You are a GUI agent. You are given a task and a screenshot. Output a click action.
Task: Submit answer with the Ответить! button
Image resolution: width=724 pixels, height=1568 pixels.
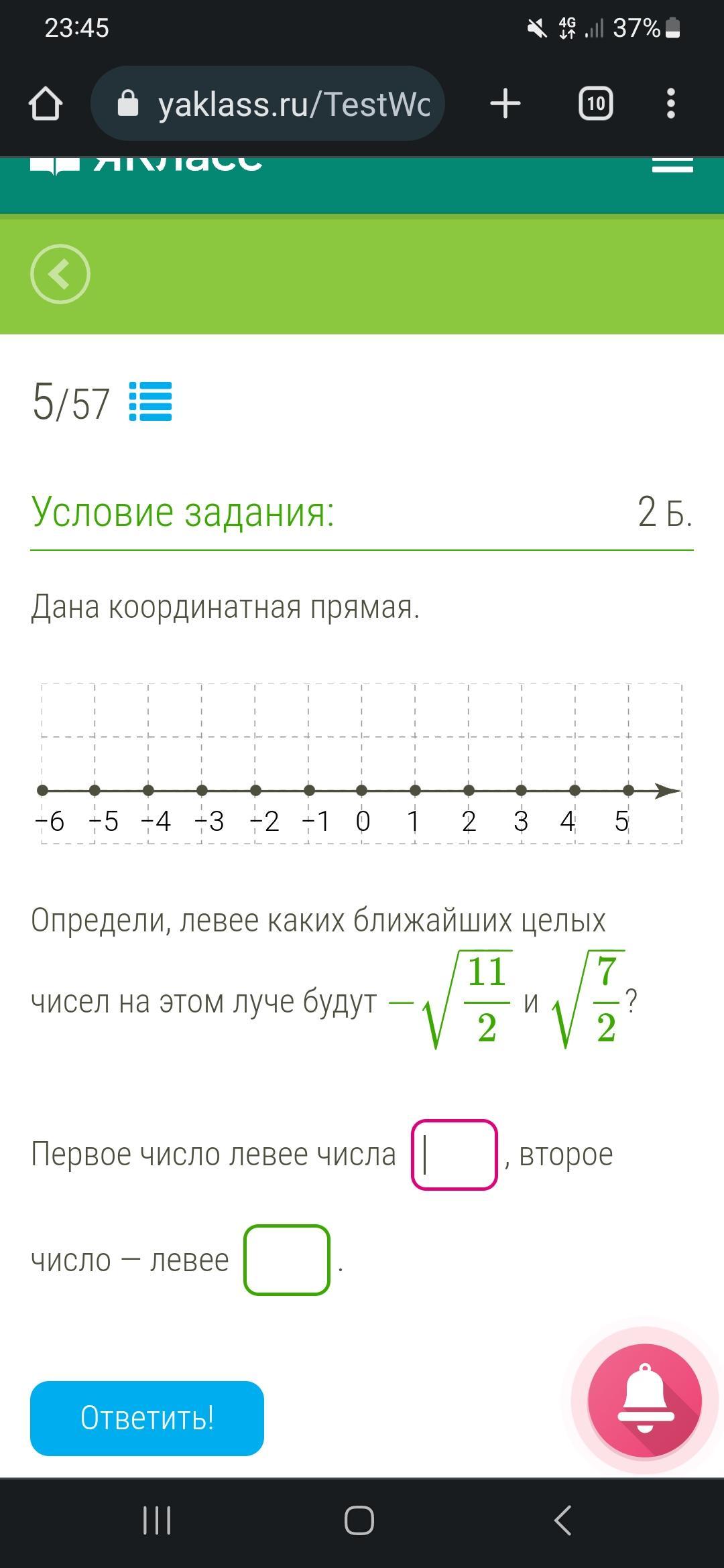point(147,1418)
